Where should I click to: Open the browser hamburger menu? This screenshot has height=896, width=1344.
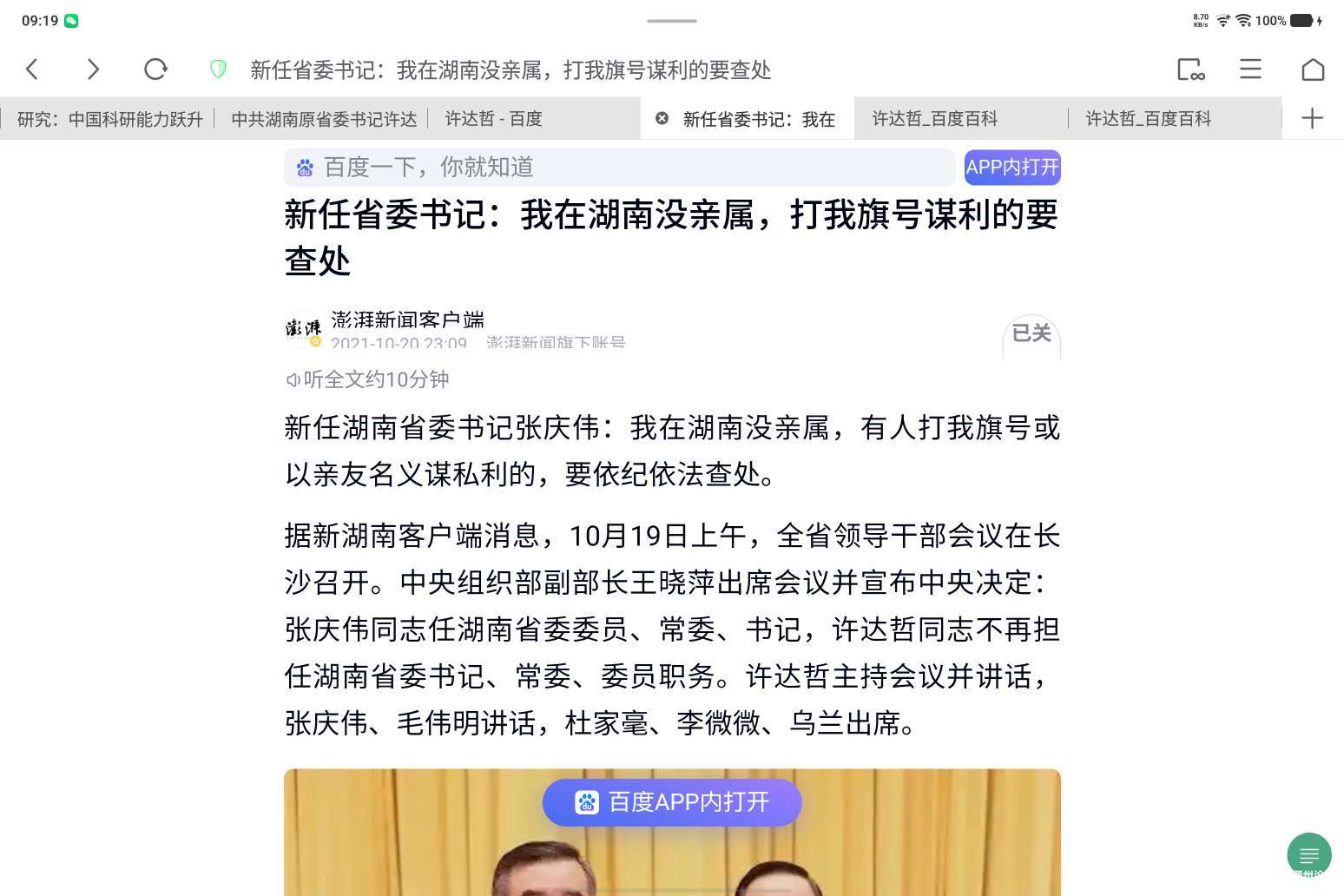pos(1250,69)
